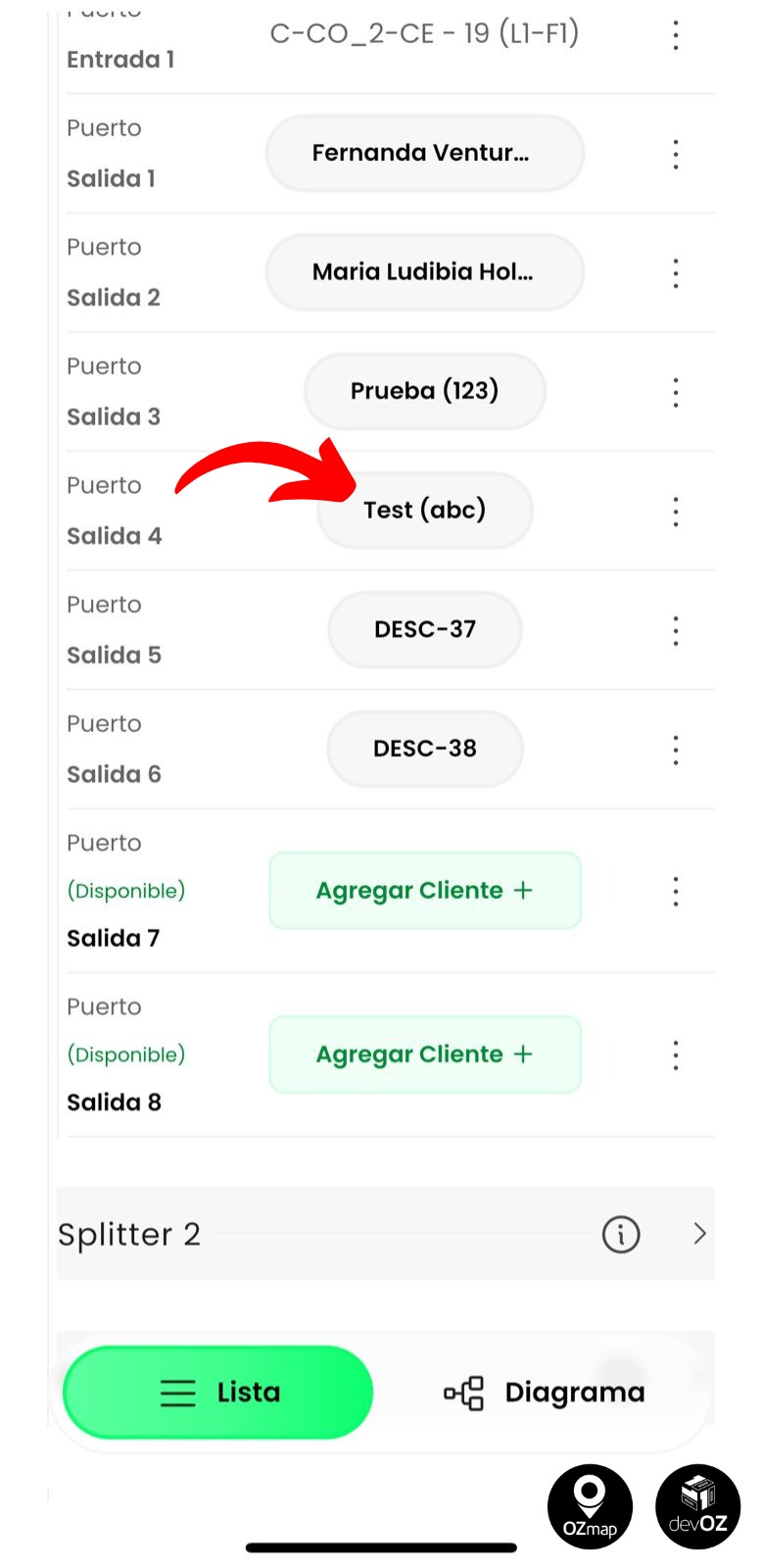This screenshot has width=762, height=1568.
Task: Open the DESC-38 chip
Action: click(x=425, y=749)
